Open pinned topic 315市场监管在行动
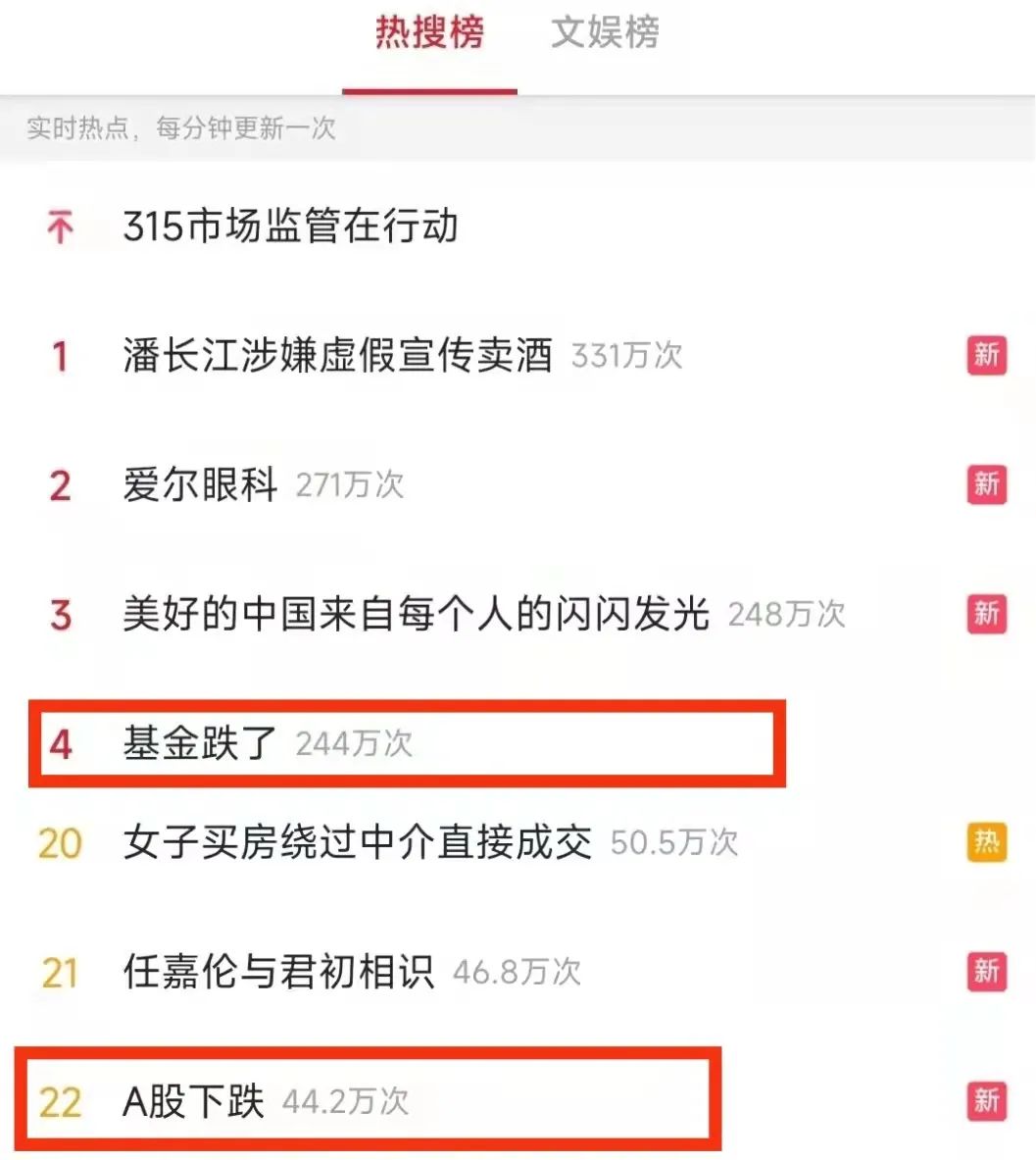The height and width of the screenshot is (1160, 1036). click(290, 227)
